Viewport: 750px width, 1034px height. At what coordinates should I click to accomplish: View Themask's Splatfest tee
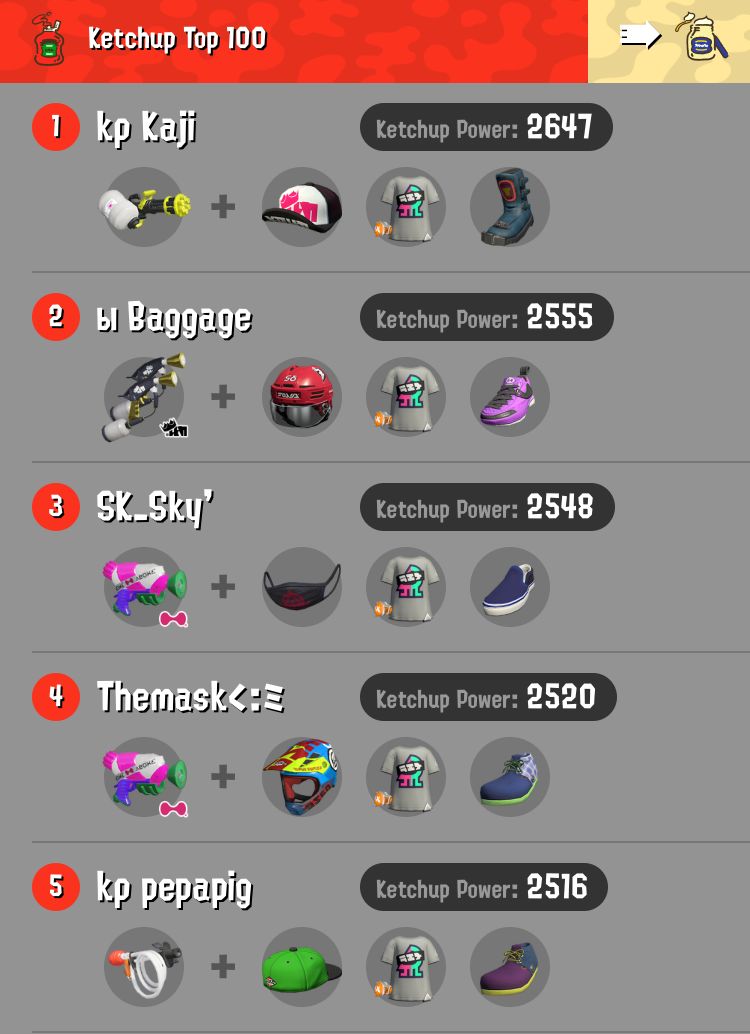(406, 777)
